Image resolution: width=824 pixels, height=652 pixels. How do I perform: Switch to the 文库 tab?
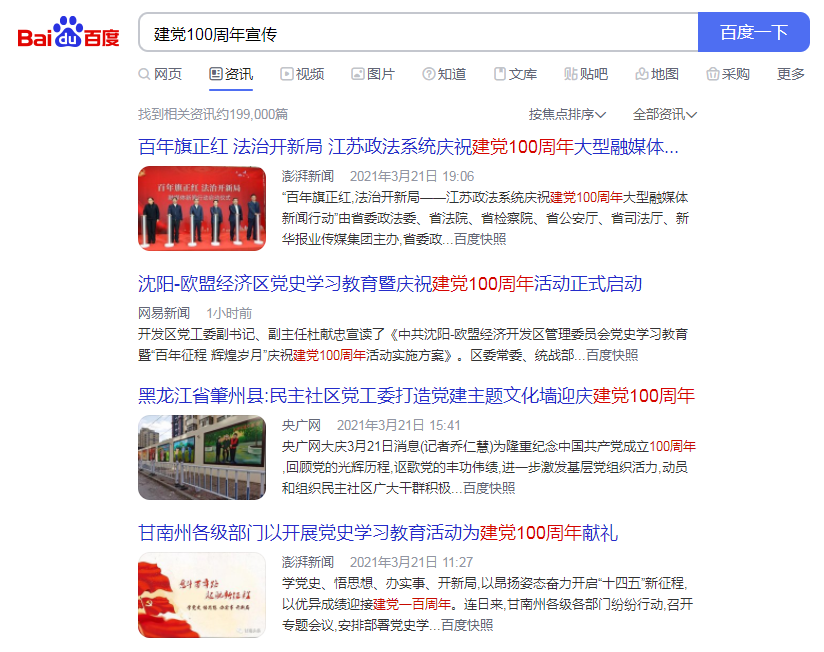515,74
